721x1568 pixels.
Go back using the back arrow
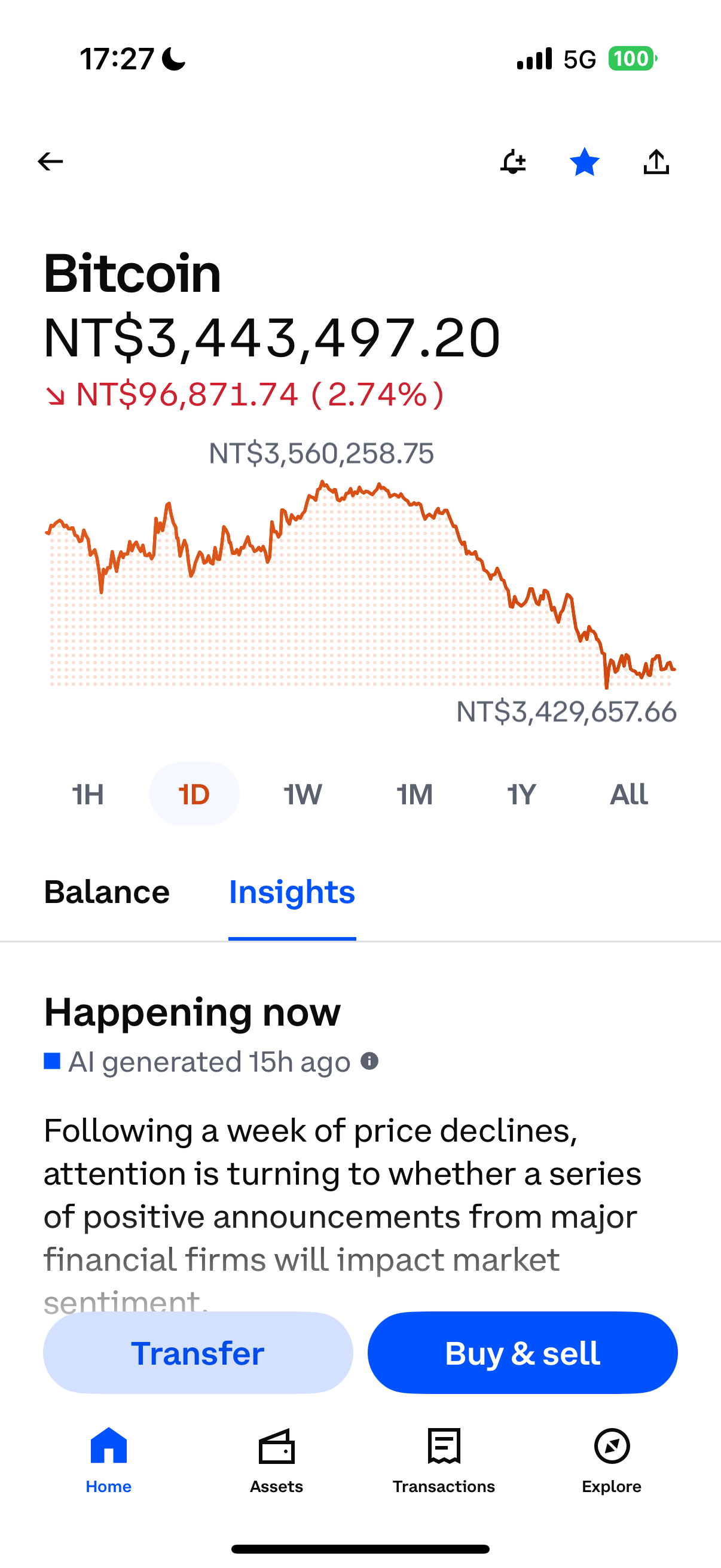click(50, 161)
